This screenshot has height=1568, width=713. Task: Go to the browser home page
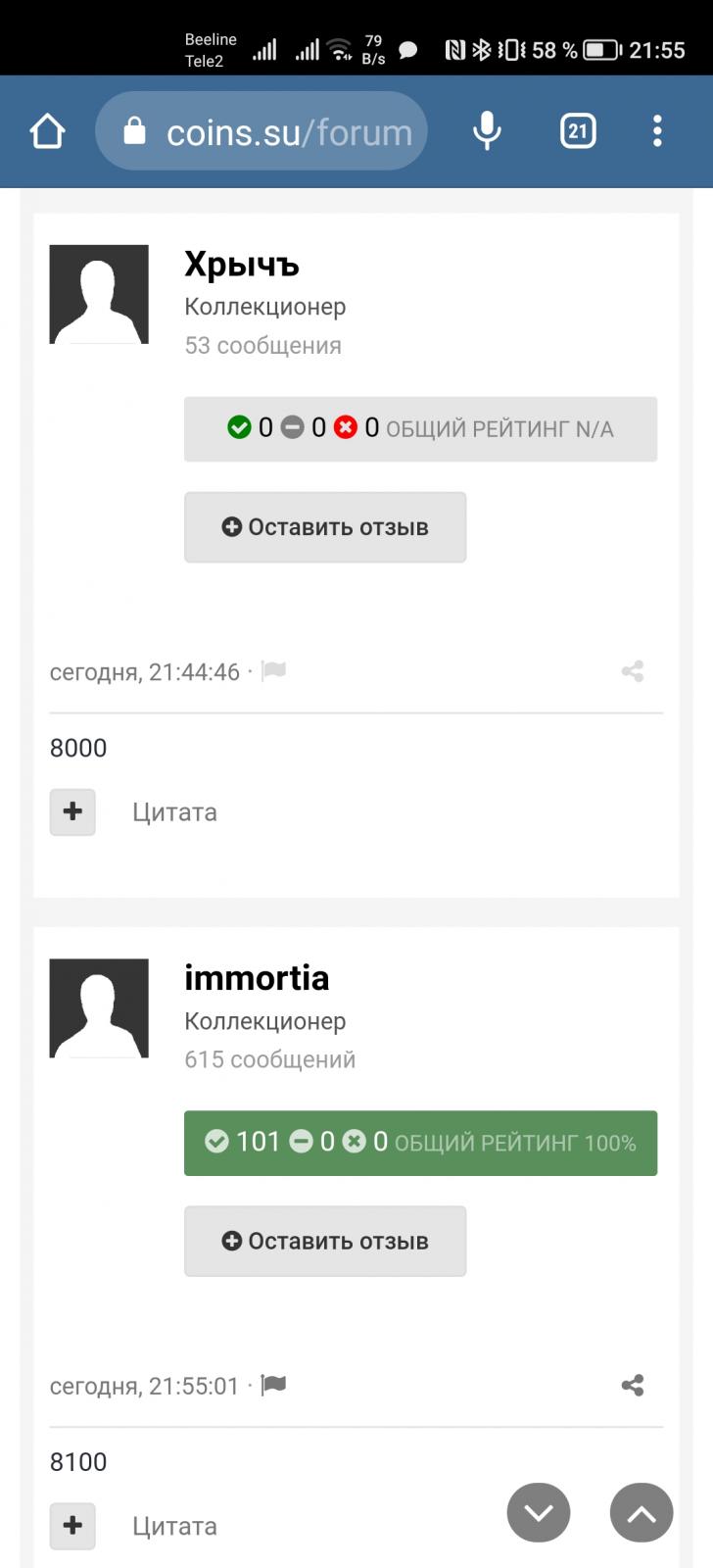pyautogui.click(x=47, y=131)
